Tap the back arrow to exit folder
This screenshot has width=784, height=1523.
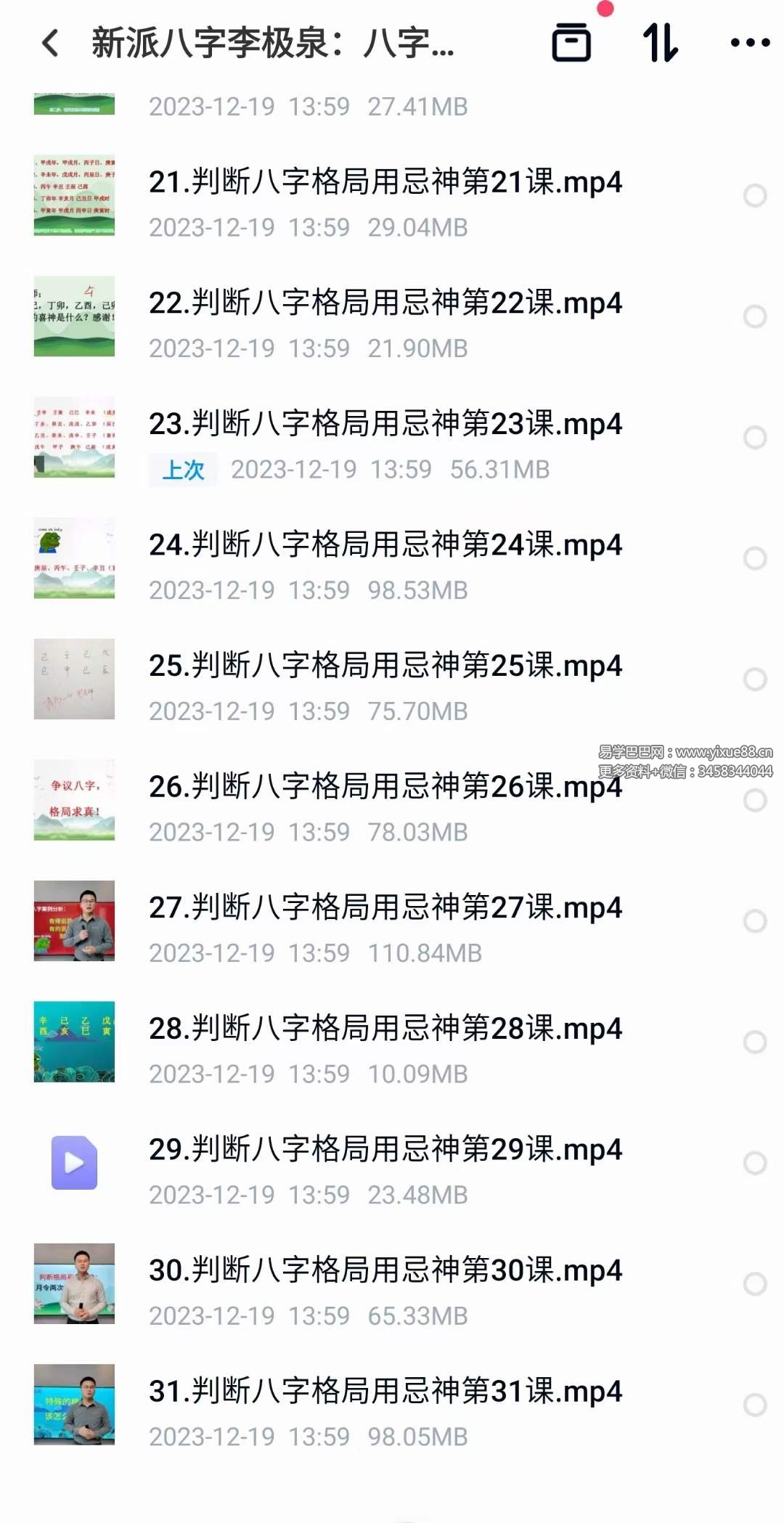pyautogui.click(x=49, y=44)
